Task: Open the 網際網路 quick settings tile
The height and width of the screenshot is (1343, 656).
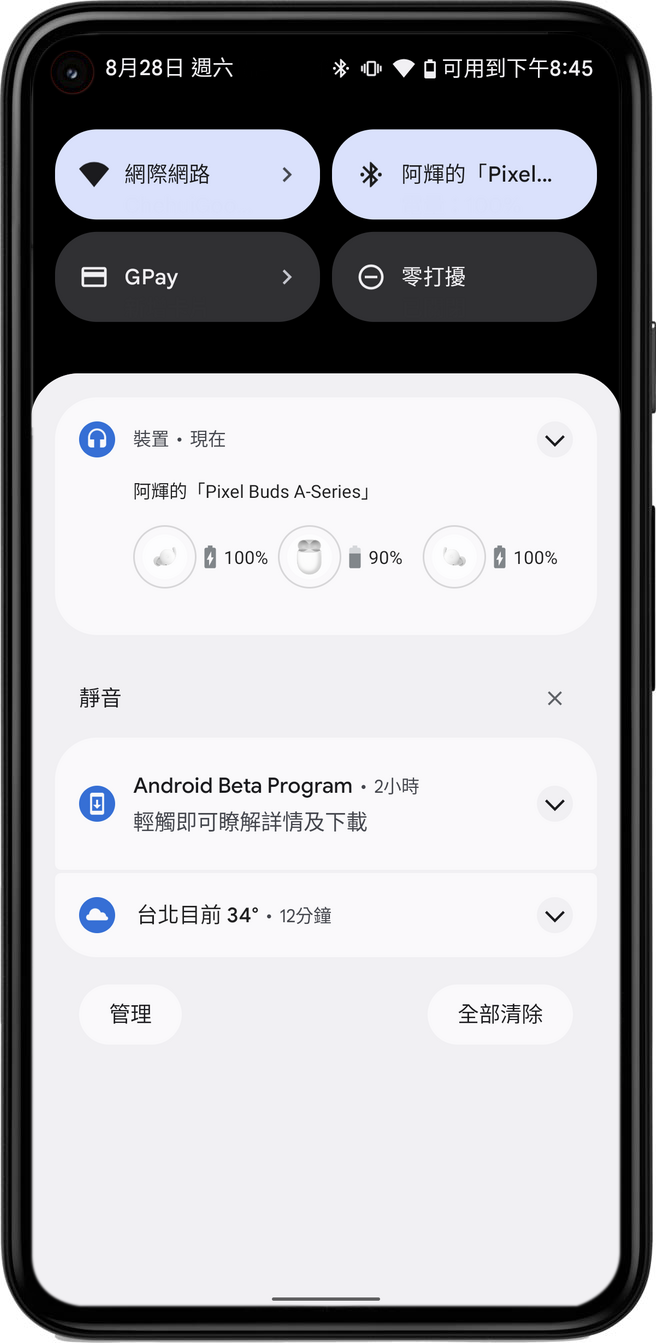Action: (x=187, y=175)
